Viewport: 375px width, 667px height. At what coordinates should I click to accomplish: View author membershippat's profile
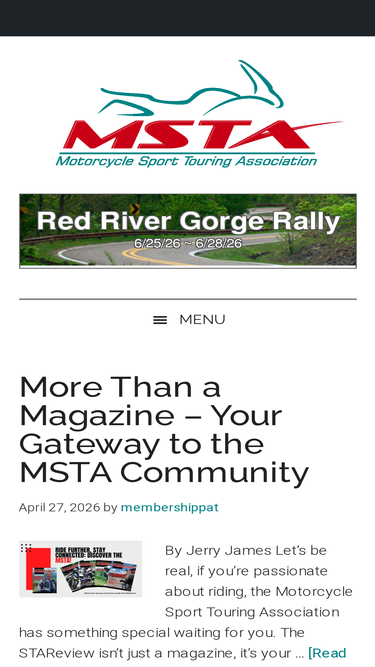(170, 507)
